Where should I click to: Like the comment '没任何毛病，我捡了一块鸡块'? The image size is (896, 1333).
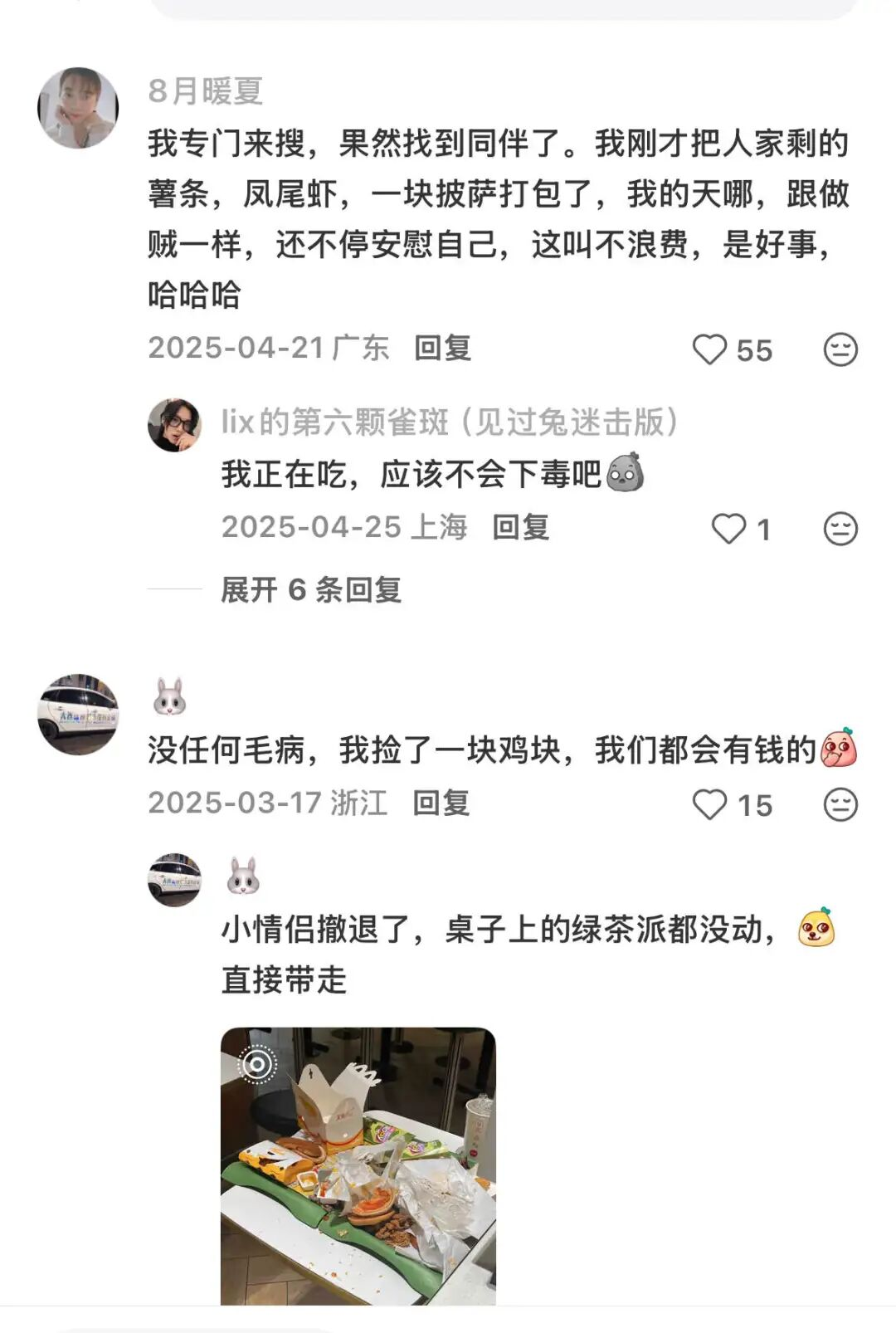pyautogui.click(x=710, y=804)
